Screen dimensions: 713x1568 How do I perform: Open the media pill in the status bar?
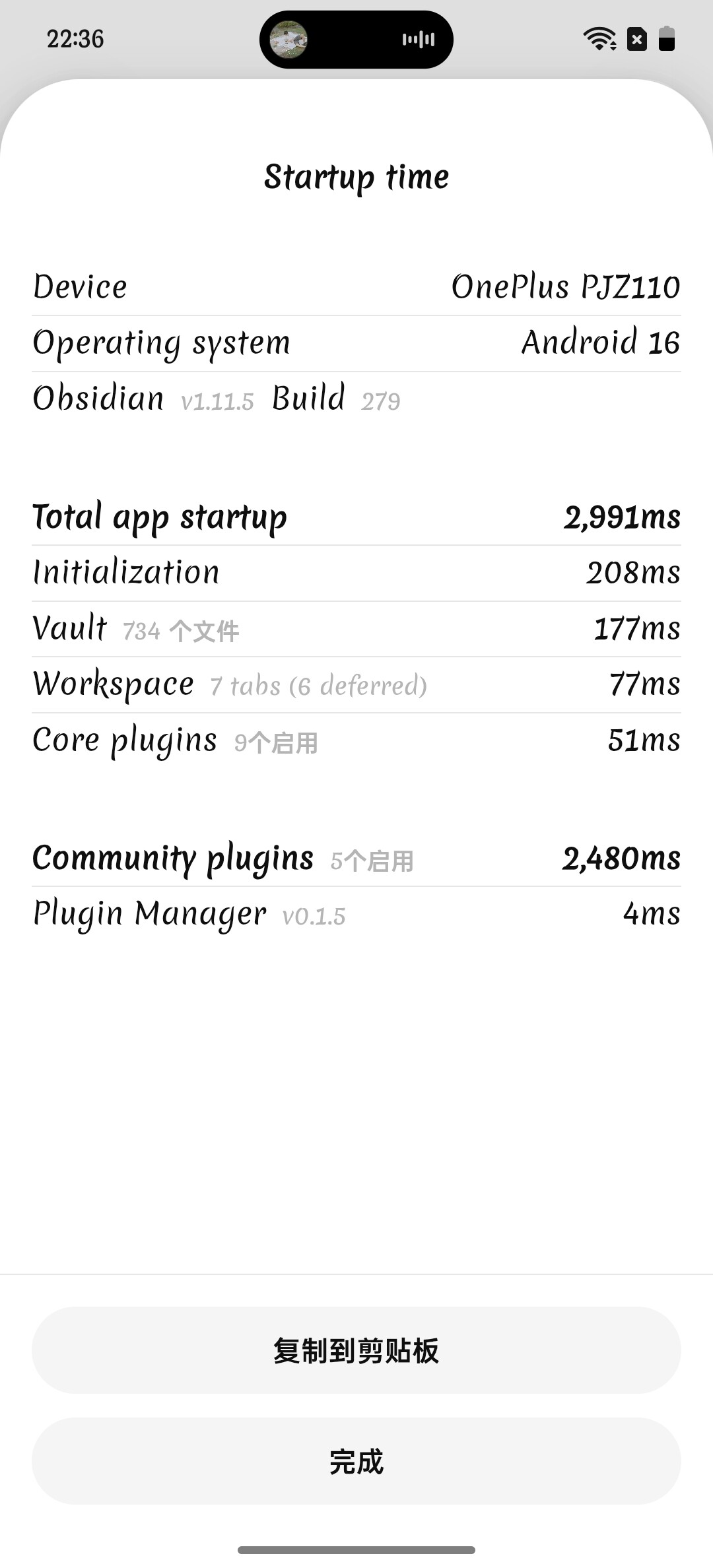(x=356, y=40)
